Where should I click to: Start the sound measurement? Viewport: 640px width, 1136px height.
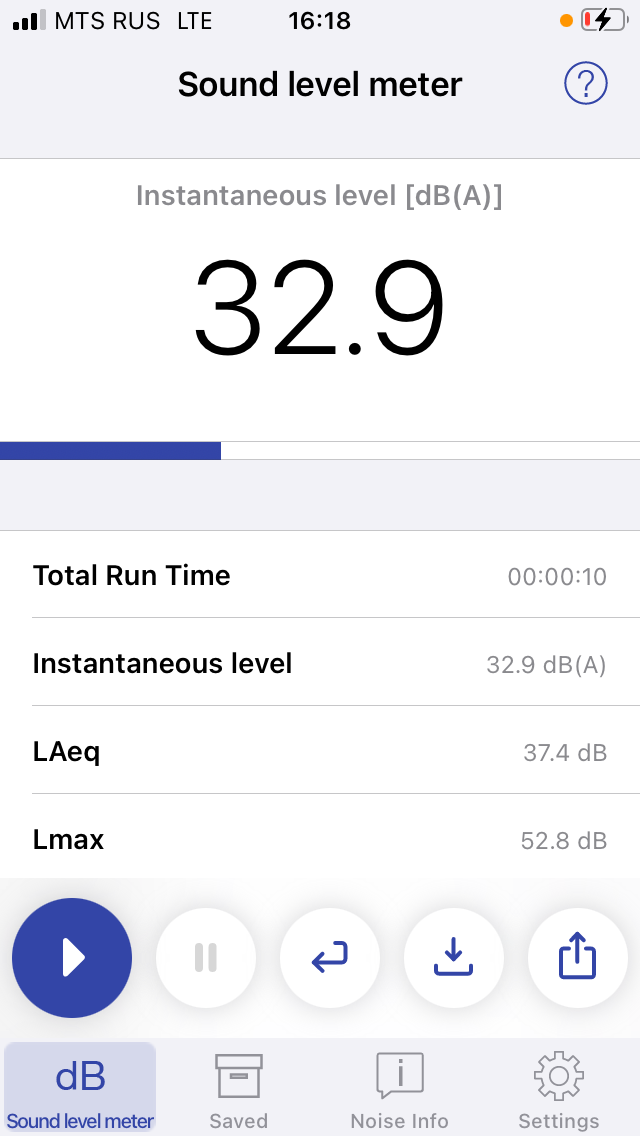[72, 957]
